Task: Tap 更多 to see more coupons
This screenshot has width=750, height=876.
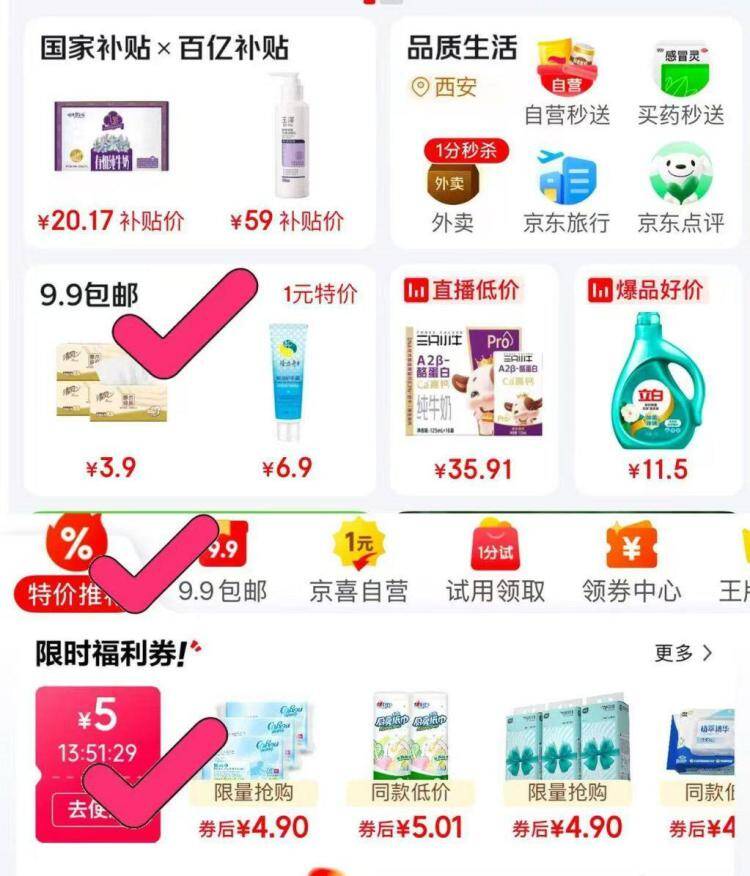Action: point(683,653)
